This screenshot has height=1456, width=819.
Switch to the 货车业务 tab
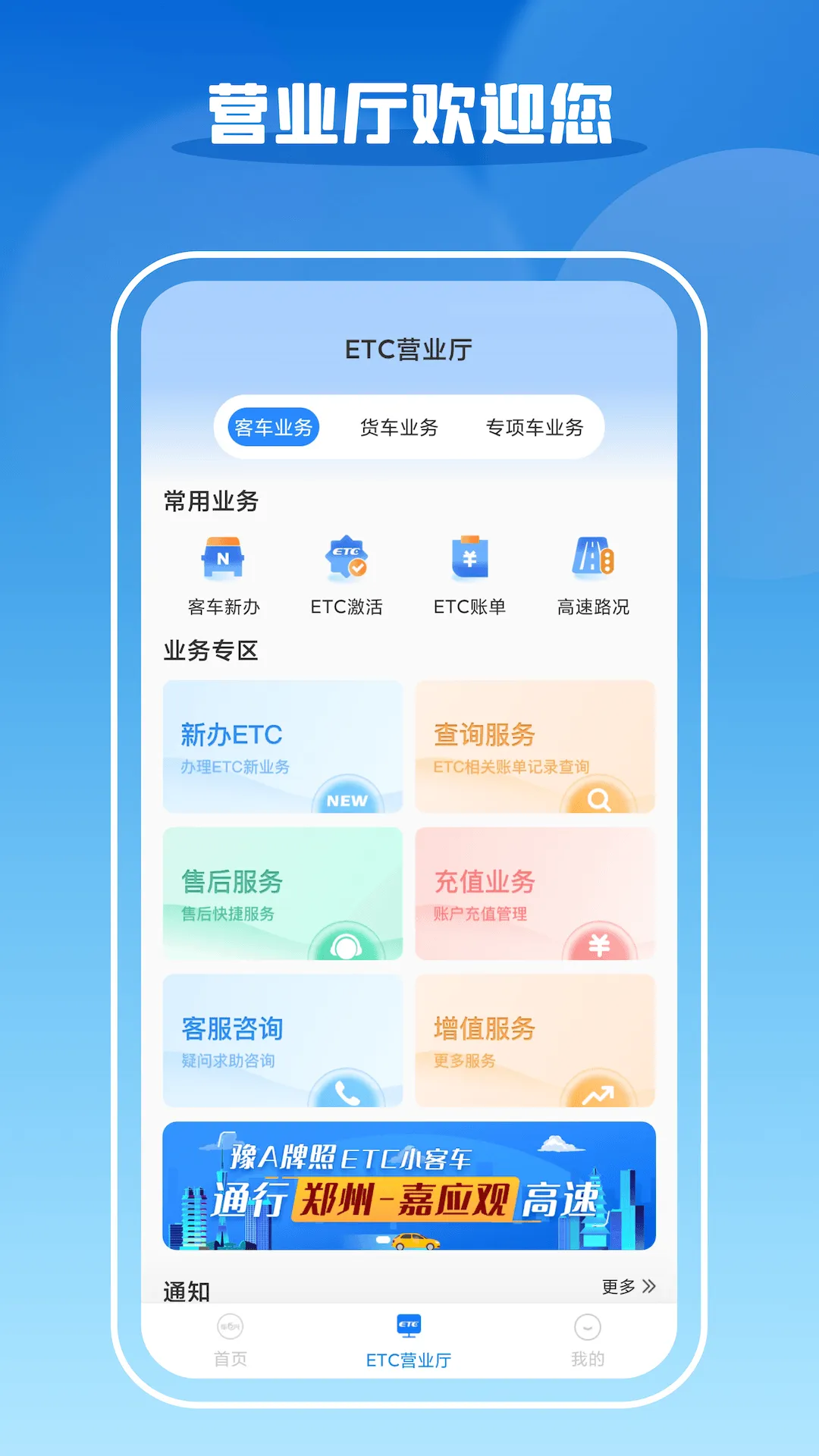[x=398, y=427]
